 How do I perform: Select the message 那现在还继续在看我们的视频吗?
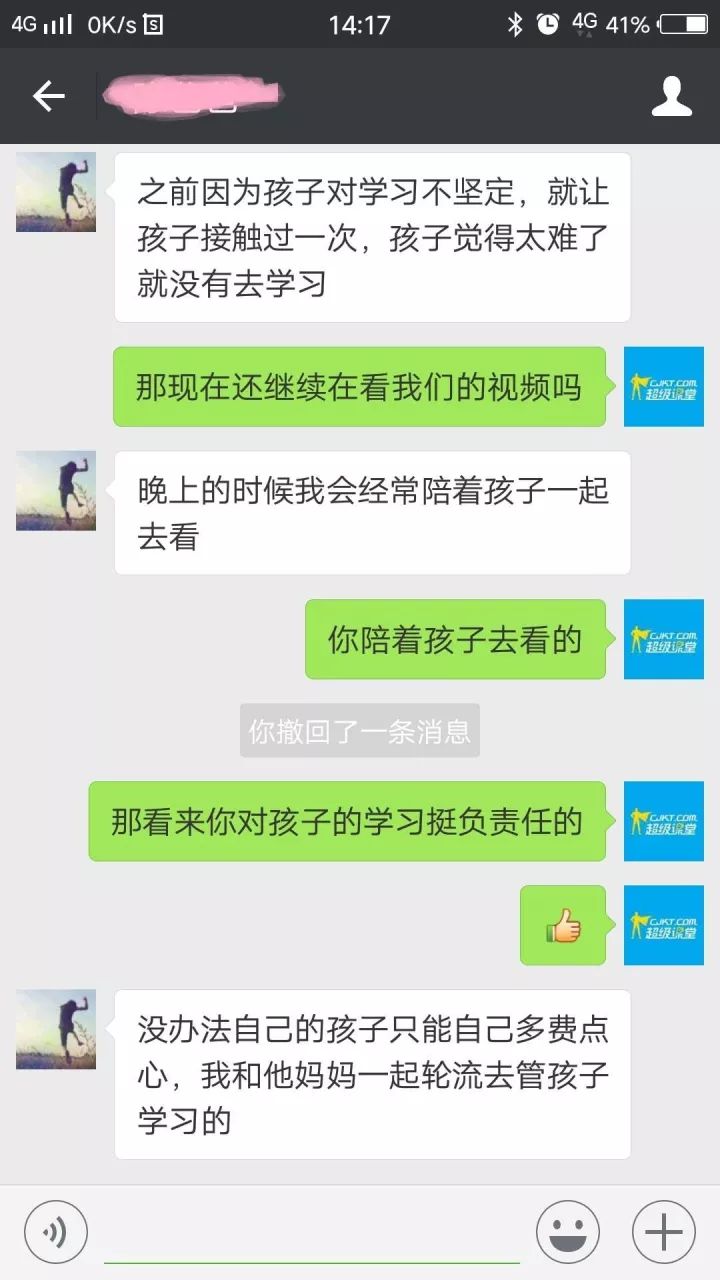point(360,387)
